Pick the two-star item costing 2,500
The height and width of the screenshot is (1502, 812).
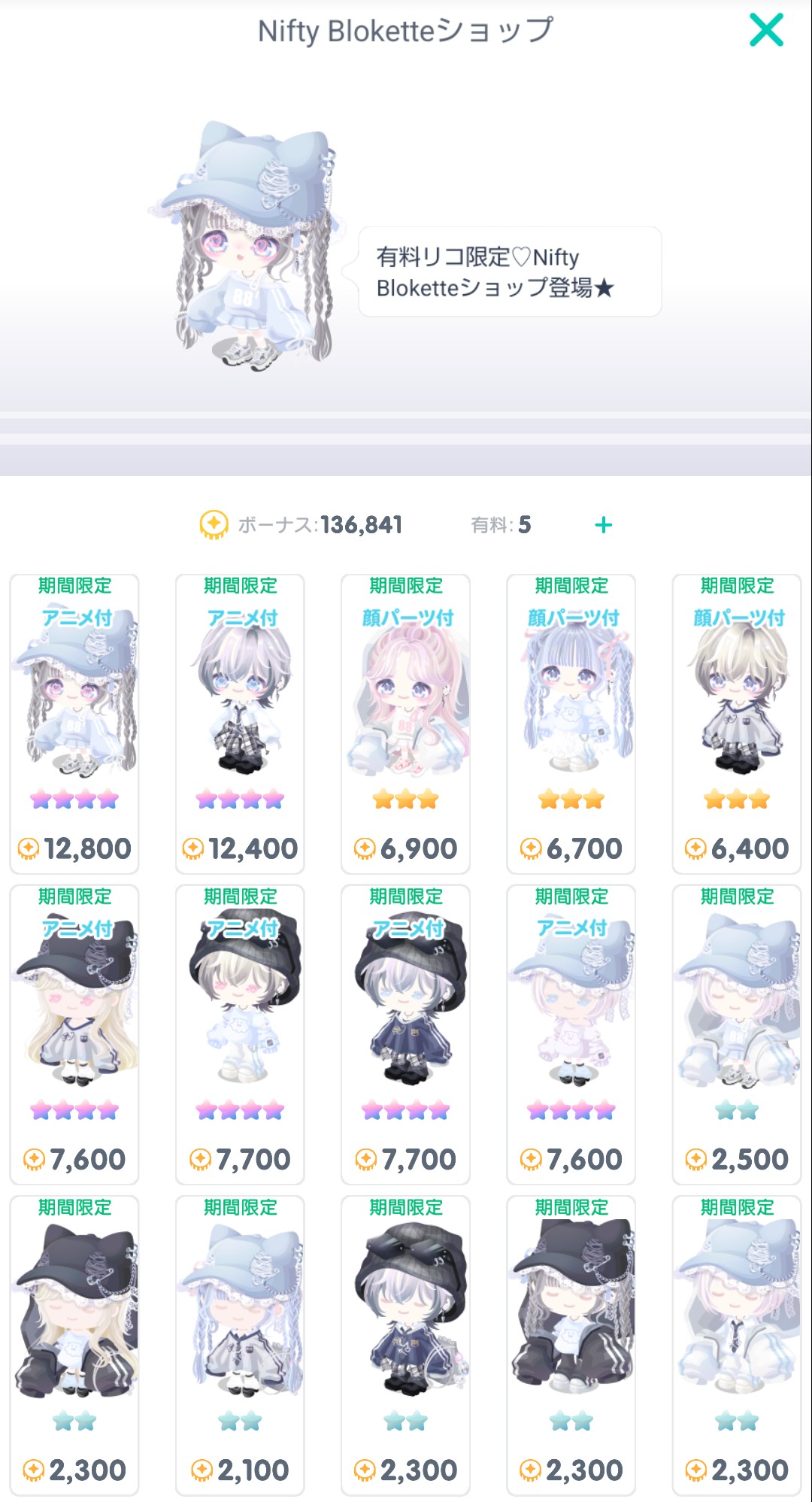point(737,1034)
